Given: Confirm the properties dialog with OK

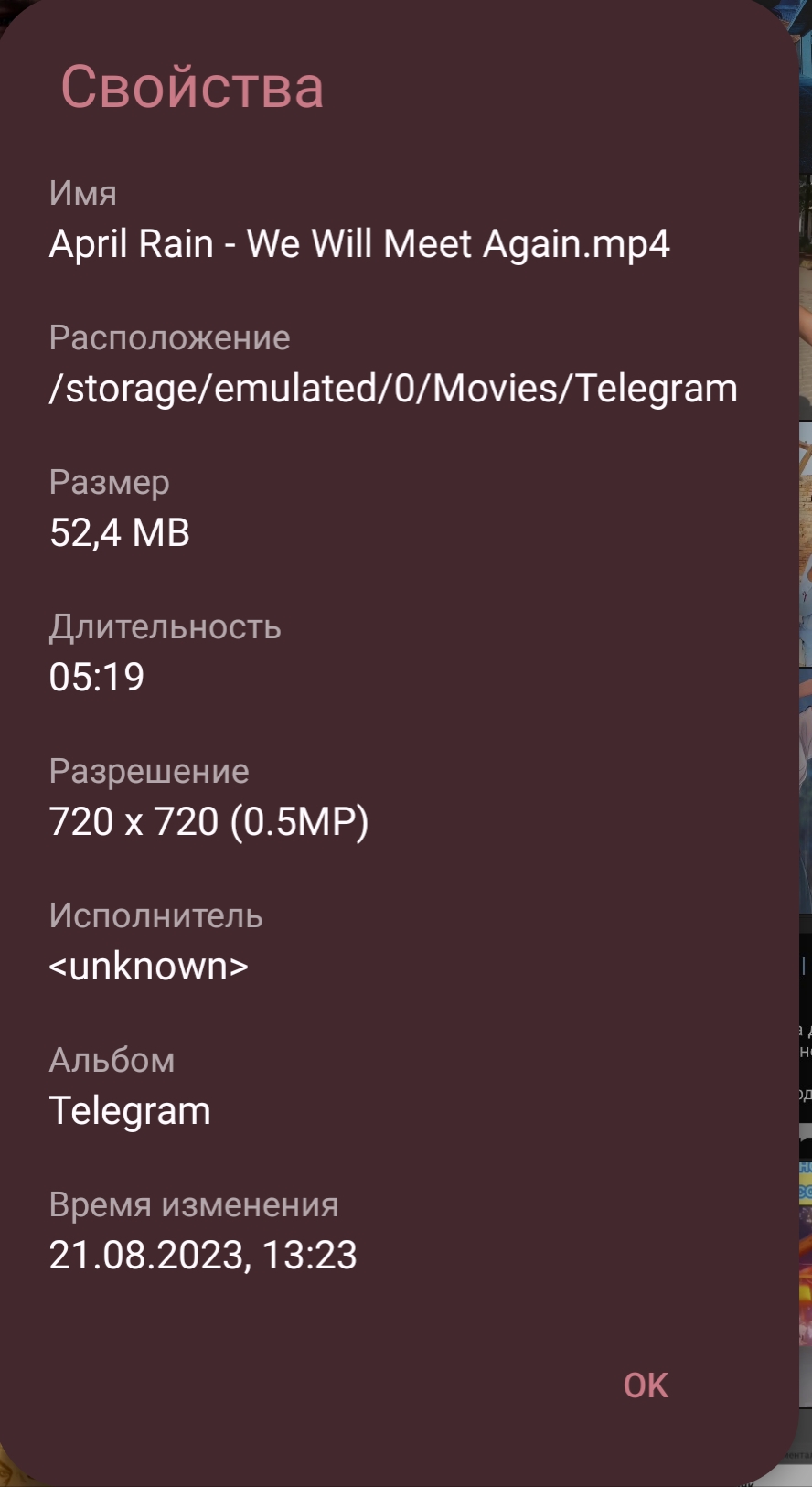Looking at the screenshot, I should (x=646, y=1385).
